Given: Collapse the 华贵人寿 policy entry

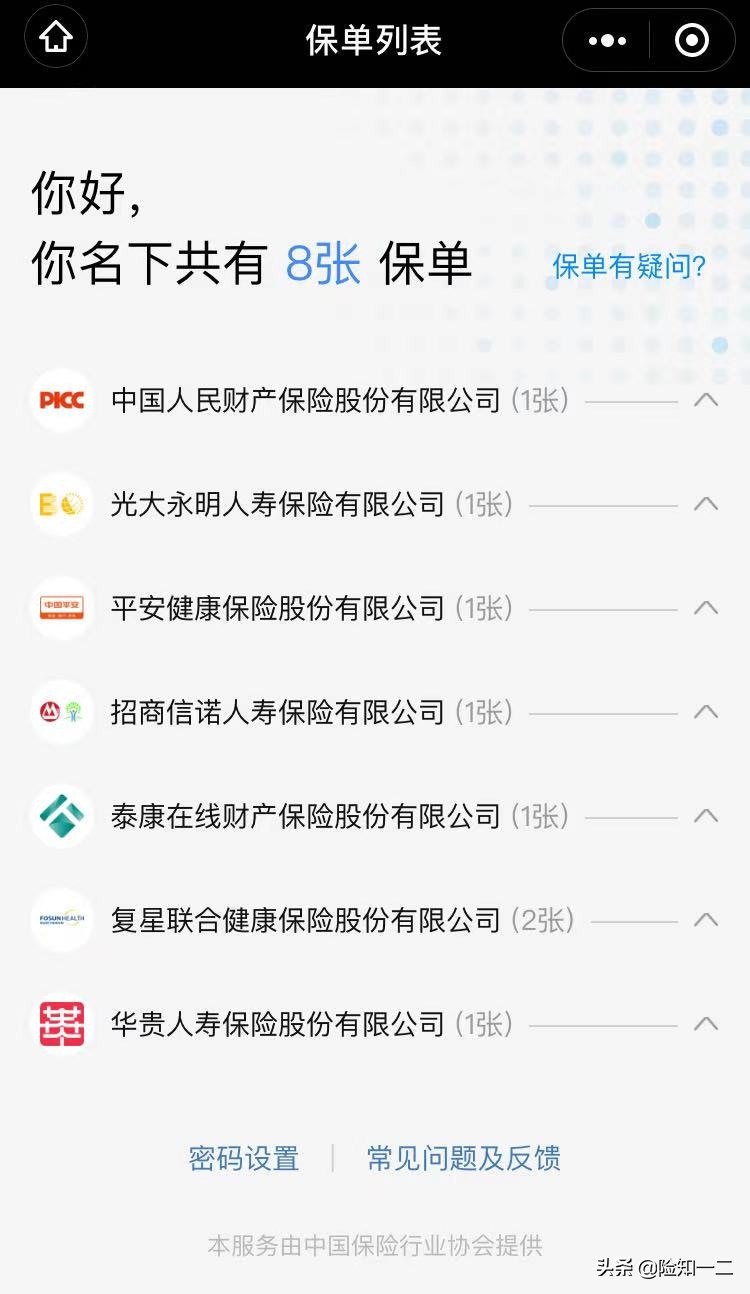Looking at the screenshot, I should [x=708, y=1024].
